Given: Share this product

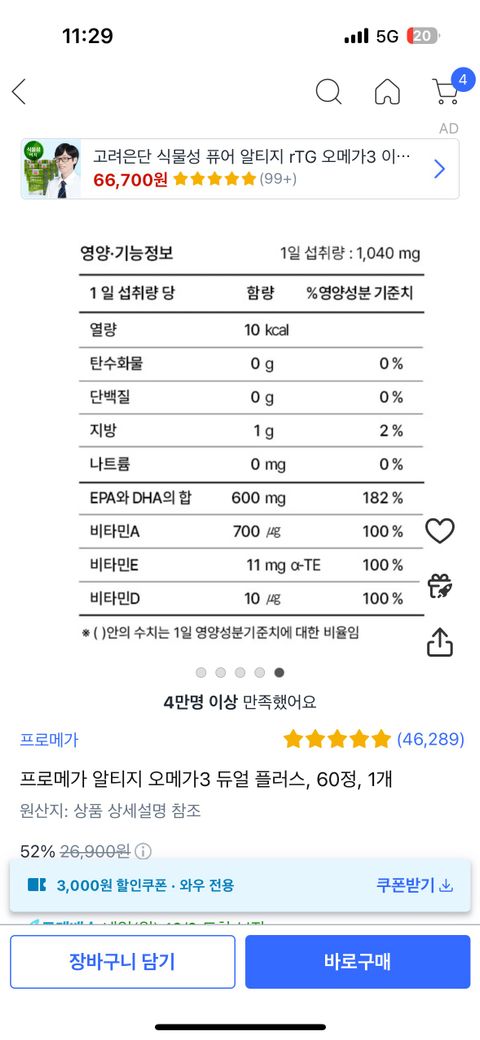Looking at the screenshot, I should 440,642.
